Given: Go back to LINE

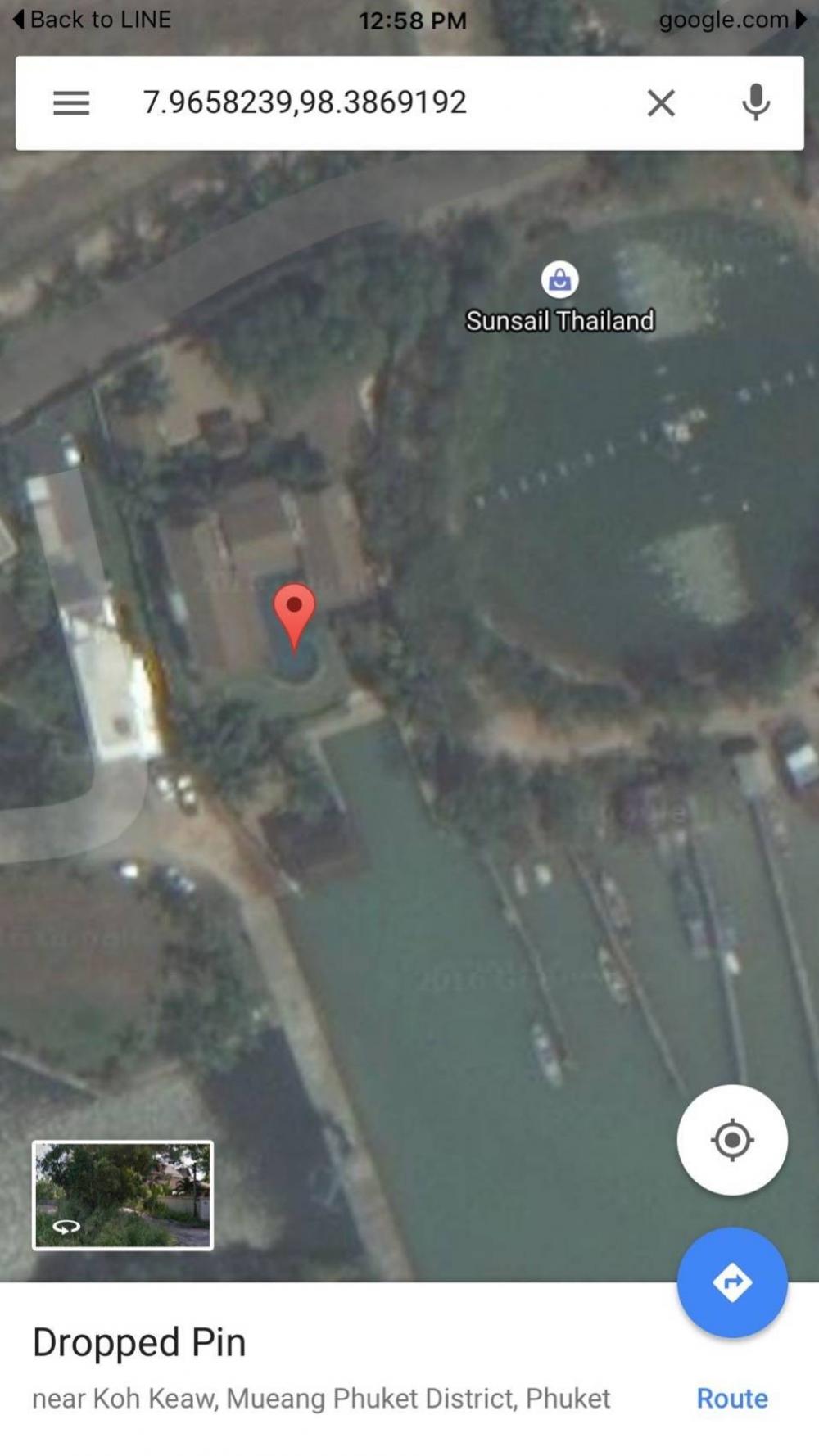Looking at the screenshot, I should click(92, 19).
